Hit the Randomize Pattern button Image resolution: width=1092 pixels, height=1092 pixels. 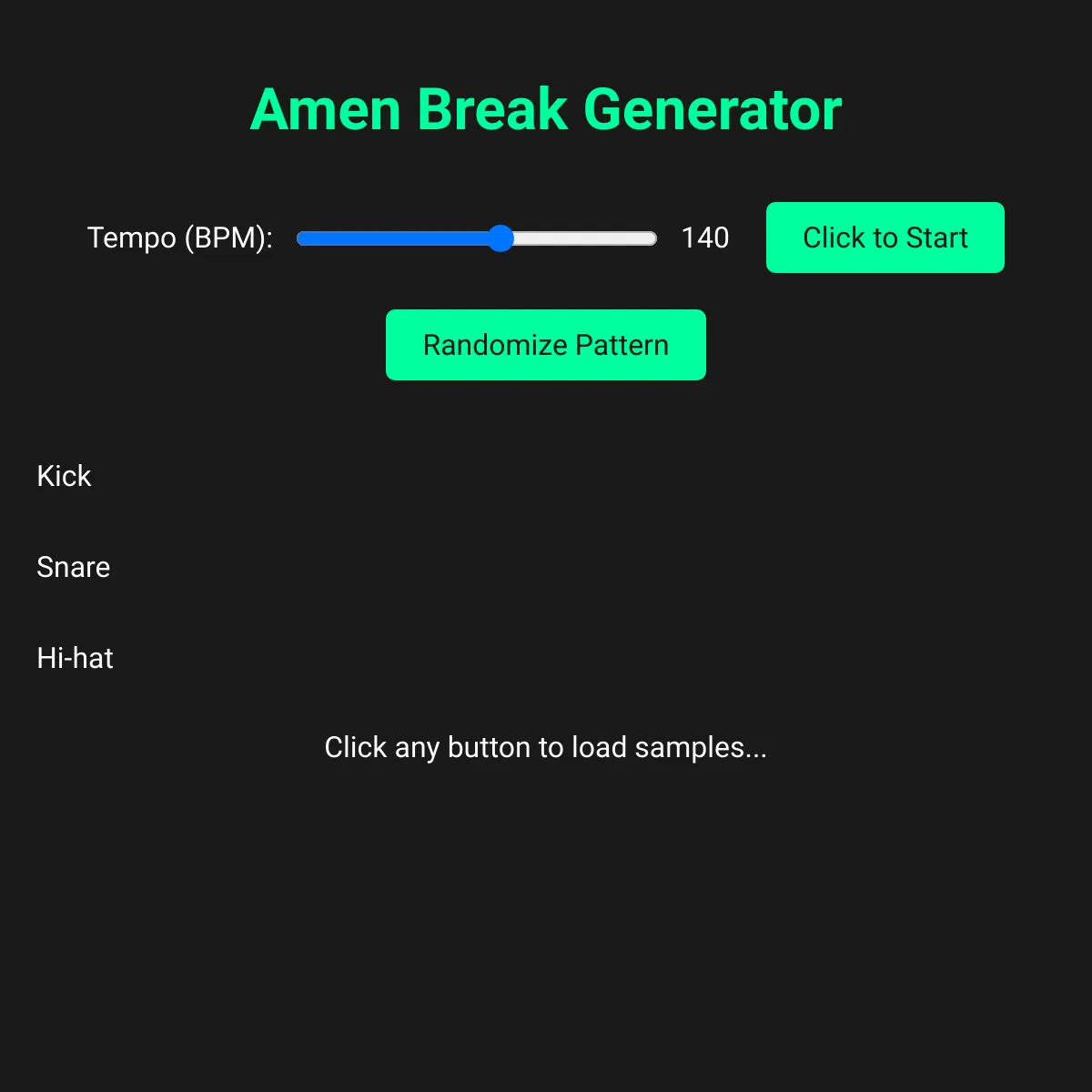[x=546, y=345]
